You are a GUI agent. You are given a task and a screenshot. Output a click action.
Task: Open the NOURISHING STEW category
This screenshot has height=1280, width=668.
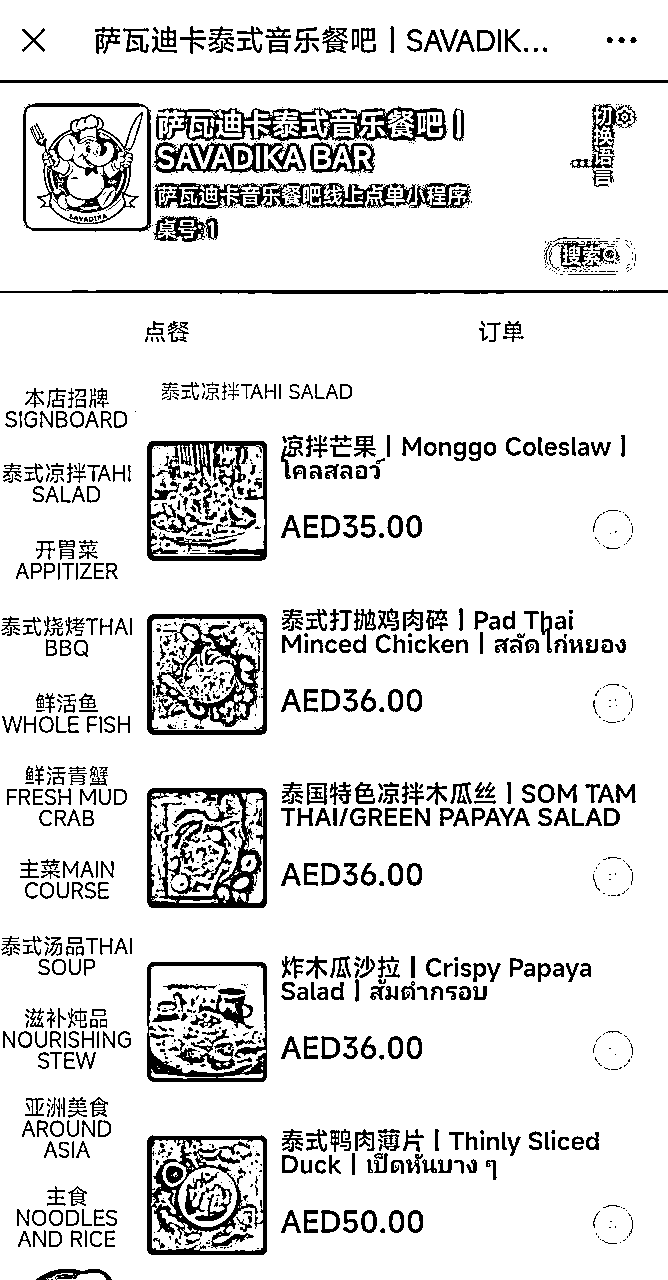tap(67, 1039)
